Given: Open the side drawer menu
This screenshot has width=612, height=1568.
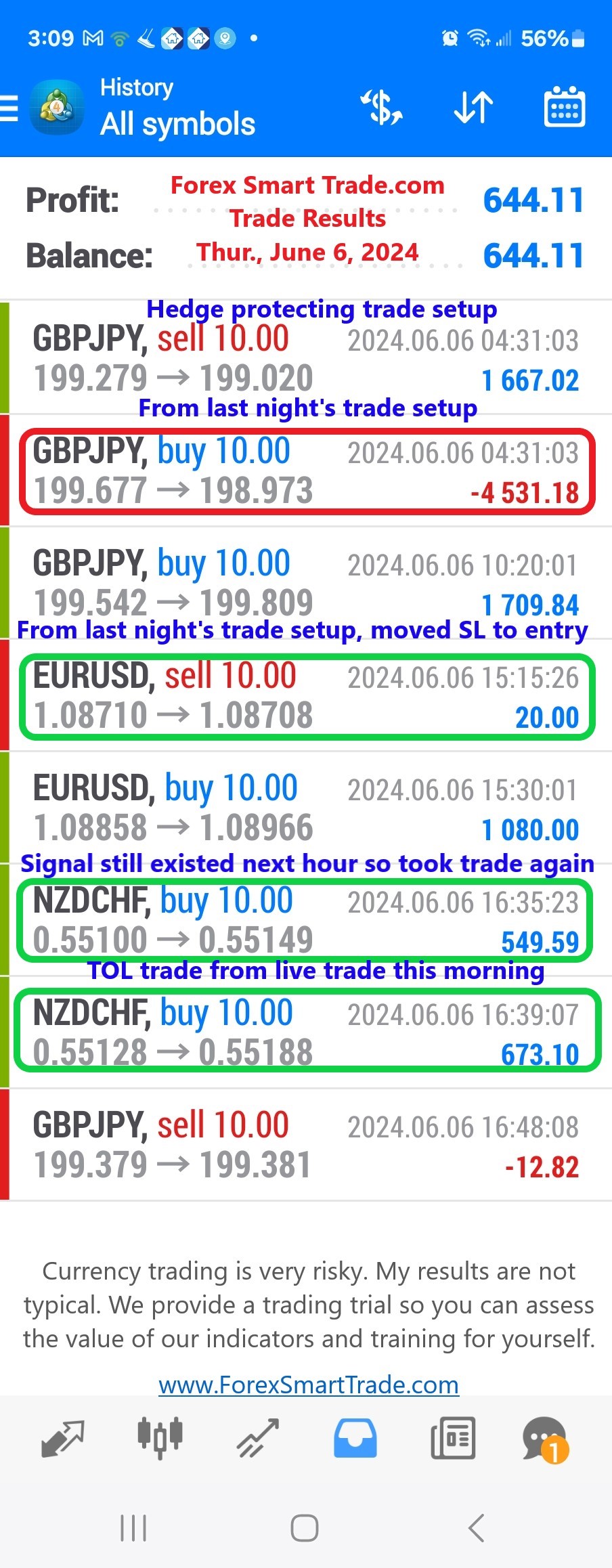Looking at the screenshot, I should coord(9,108).
